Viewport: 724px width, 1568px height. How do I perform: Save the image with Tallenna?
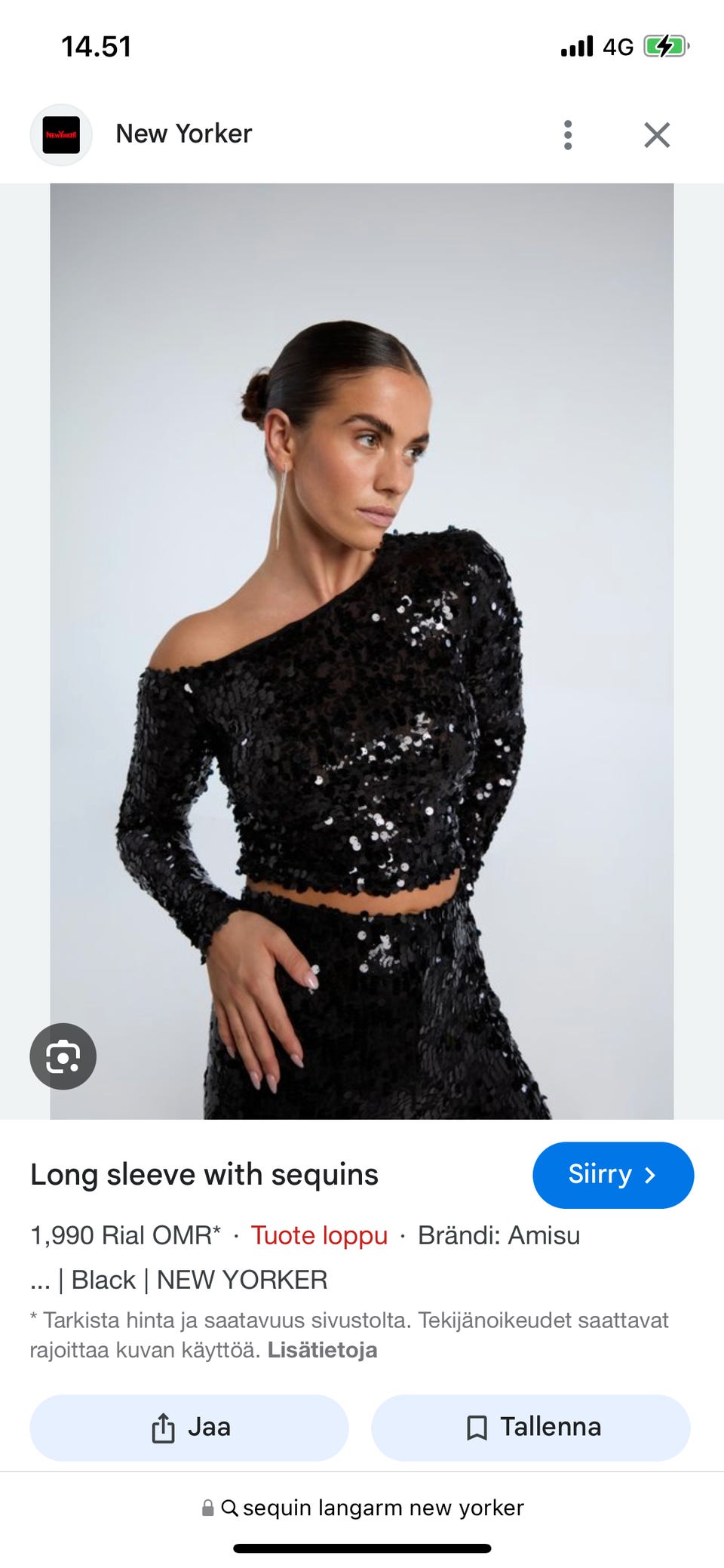530,1428
